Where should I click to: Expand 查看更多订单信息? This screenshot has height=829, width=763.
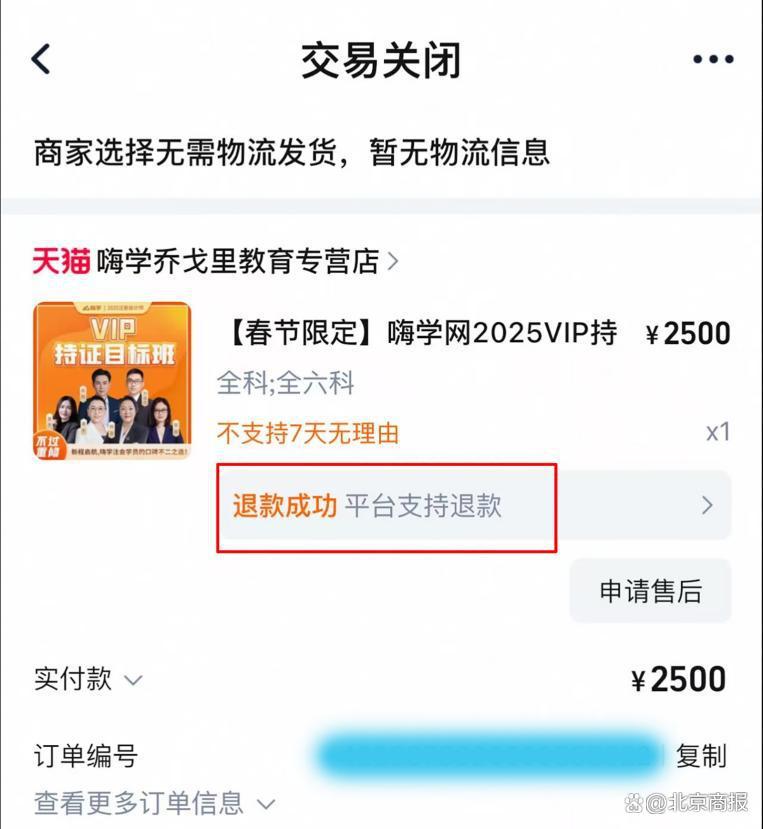click(x=155, y=802)
